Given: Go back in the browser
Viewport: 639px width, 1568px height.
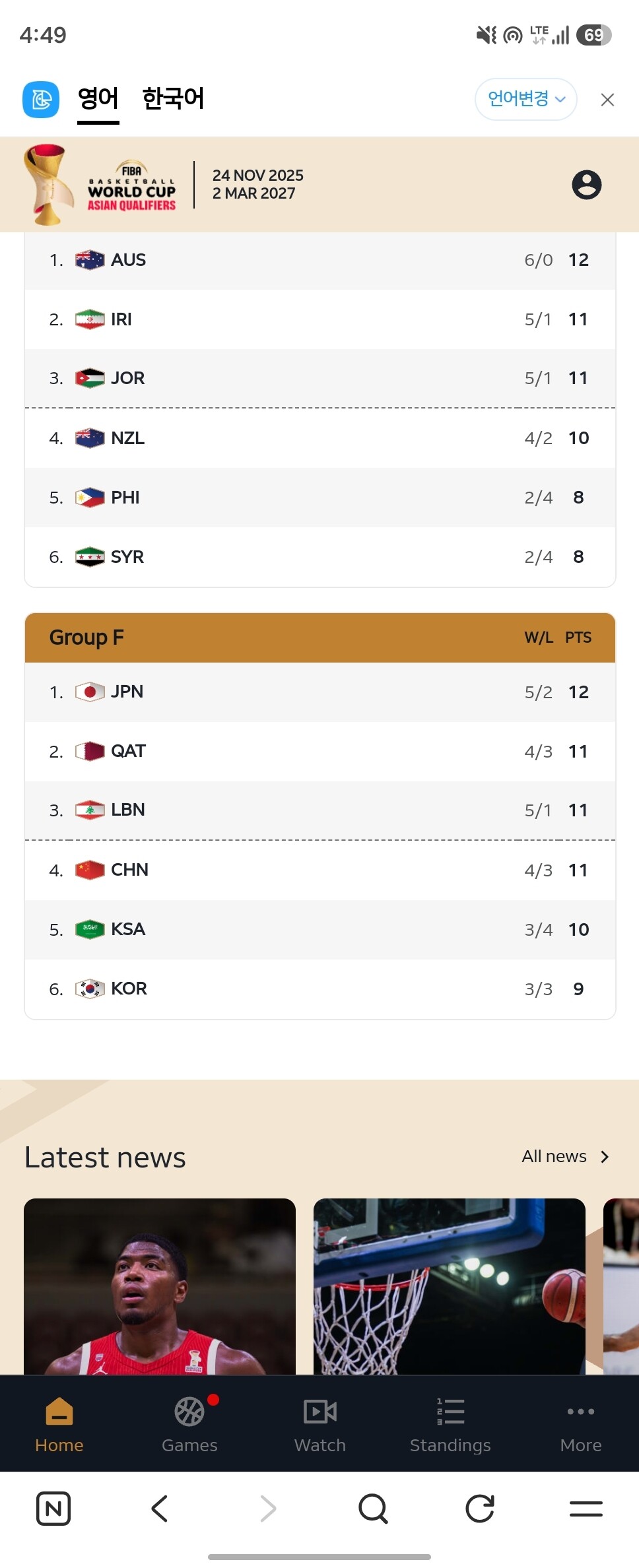Looking at the screenshot, I should 160,1509.
